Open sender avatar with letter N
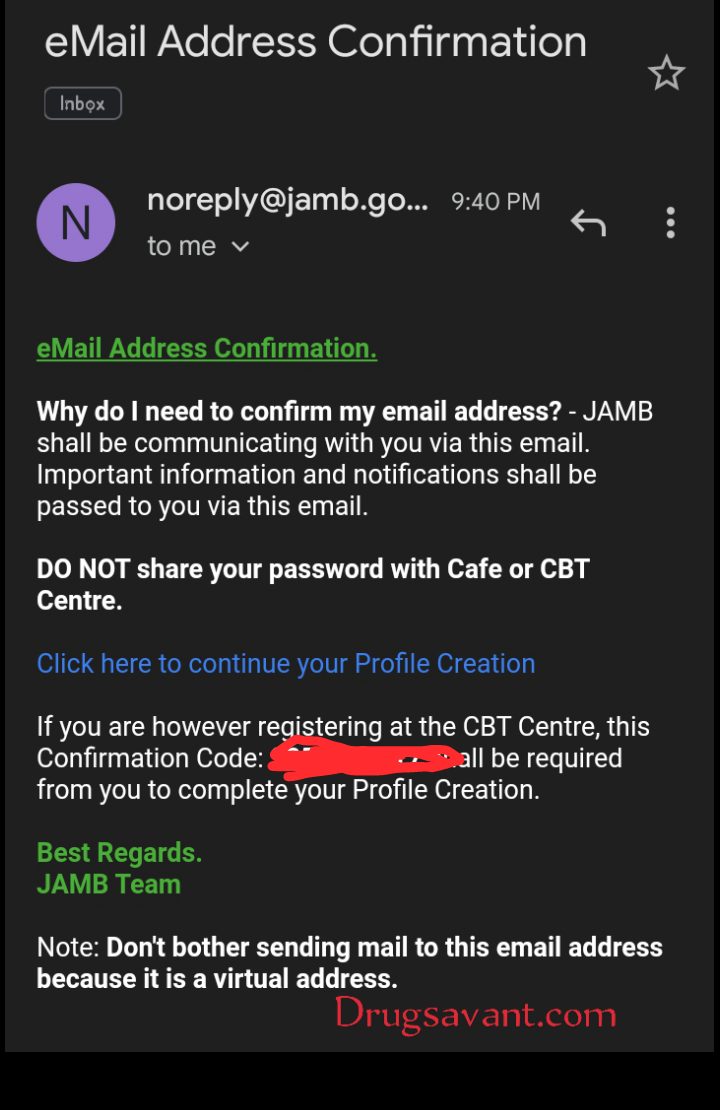The image size is (720, 1110). coord(76,223)
